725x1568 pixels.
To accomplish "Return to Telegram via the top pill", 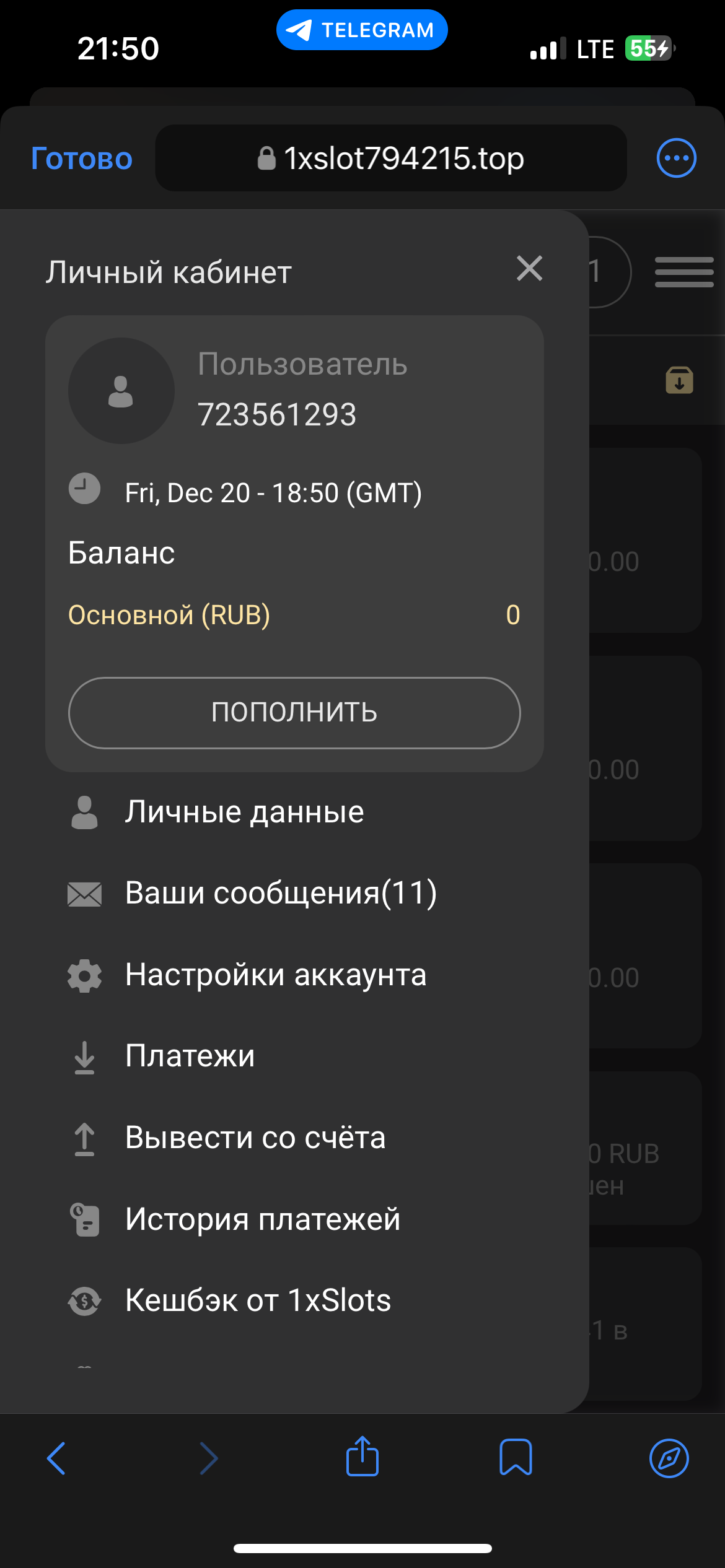I will tap(362, 30).
